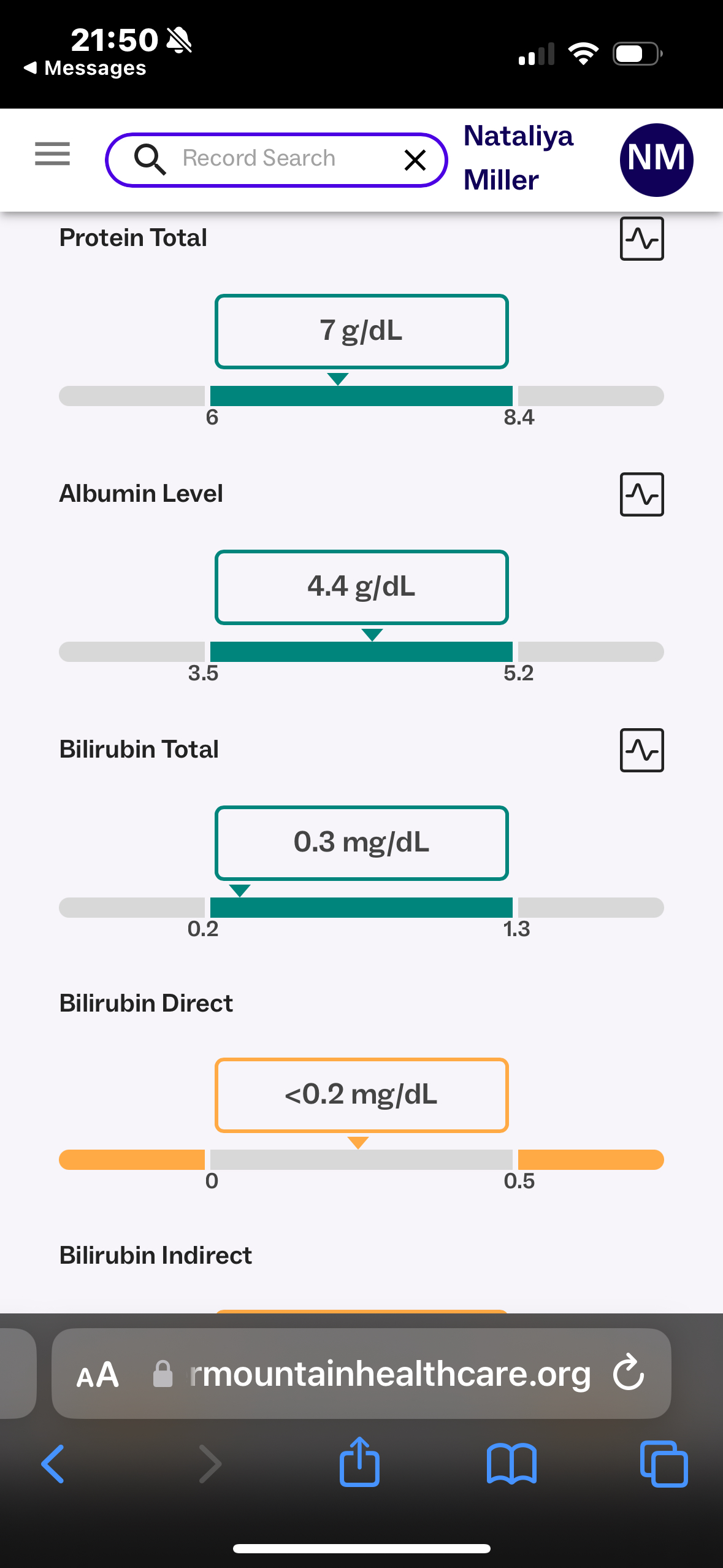This screenshot has height=1568, width=723.
Task: Open the NM profile avatar
Action: click(656, 159)
